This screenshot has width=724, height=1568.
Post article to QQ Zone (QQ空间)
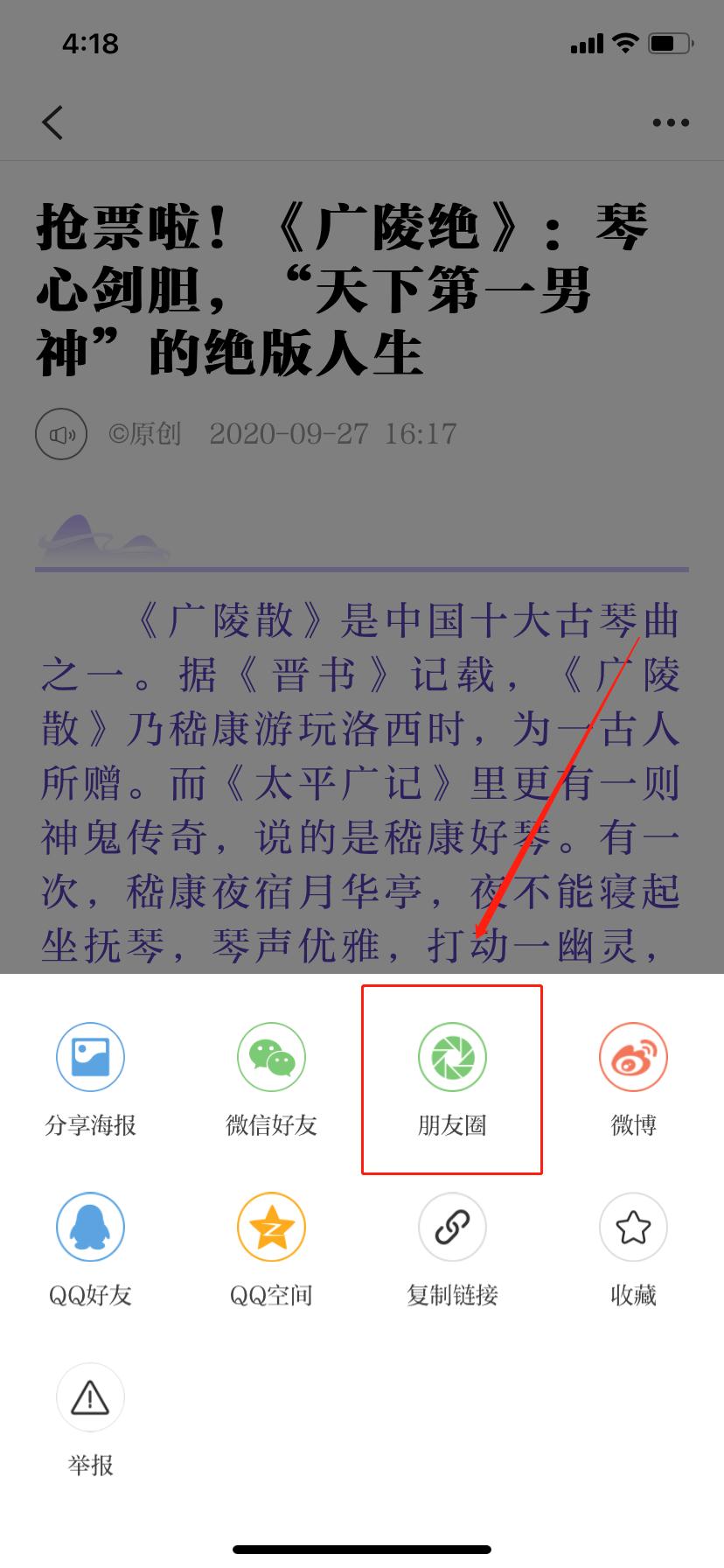point(271,1227)
